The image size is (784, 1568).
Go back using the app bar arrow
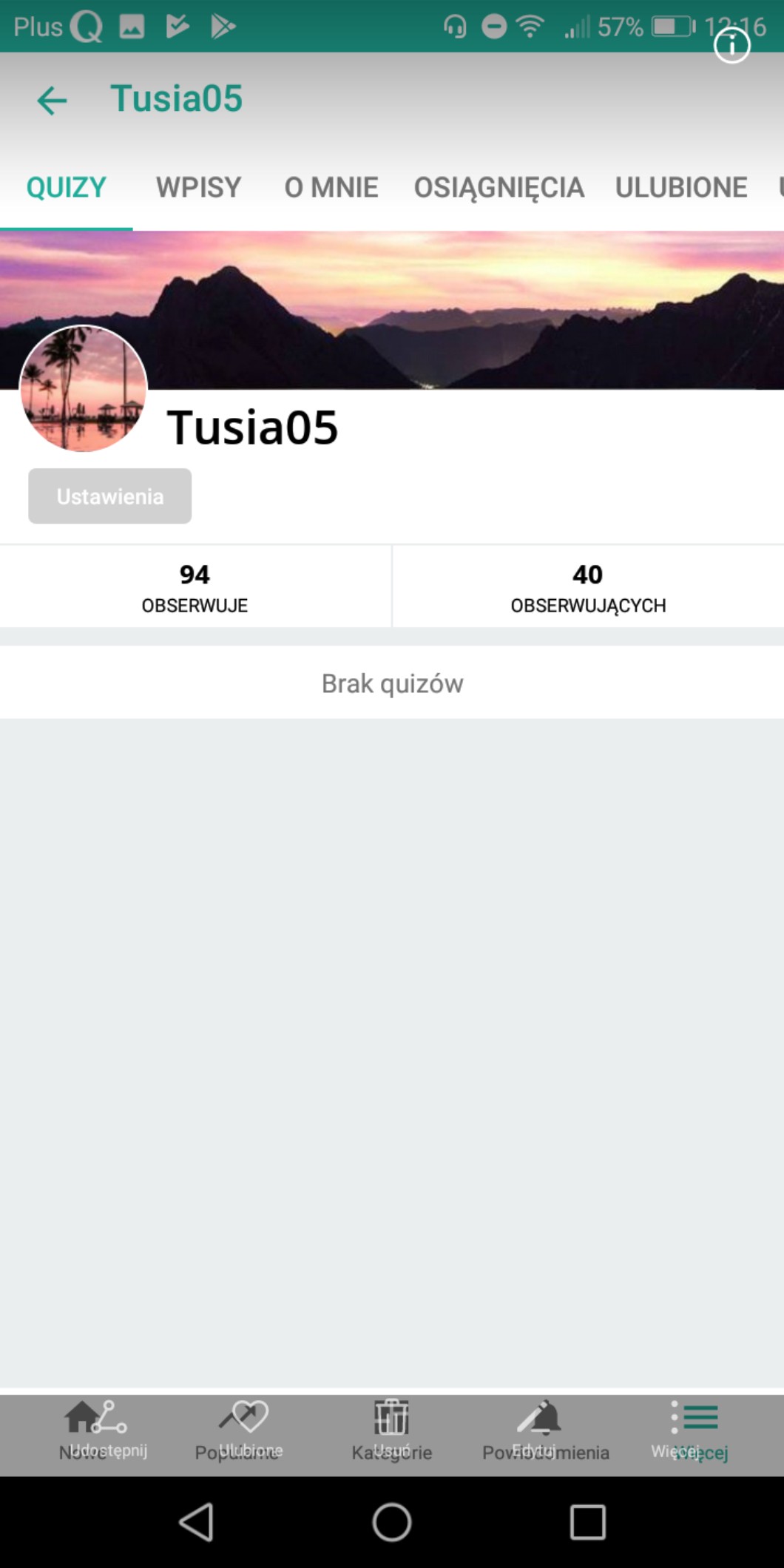tap(52, 100)
